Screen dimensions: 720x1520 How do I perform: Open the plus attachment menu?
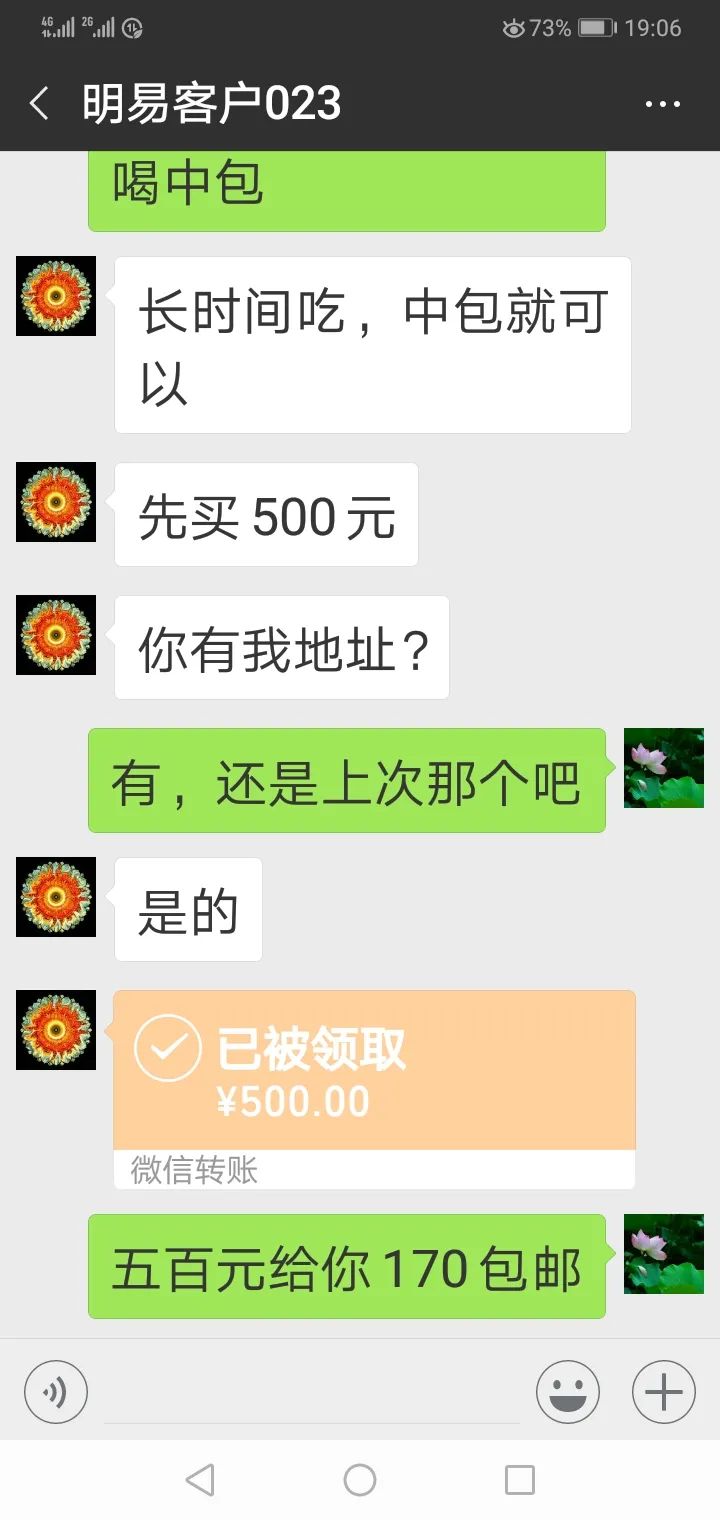click(x=663, y=1392)
